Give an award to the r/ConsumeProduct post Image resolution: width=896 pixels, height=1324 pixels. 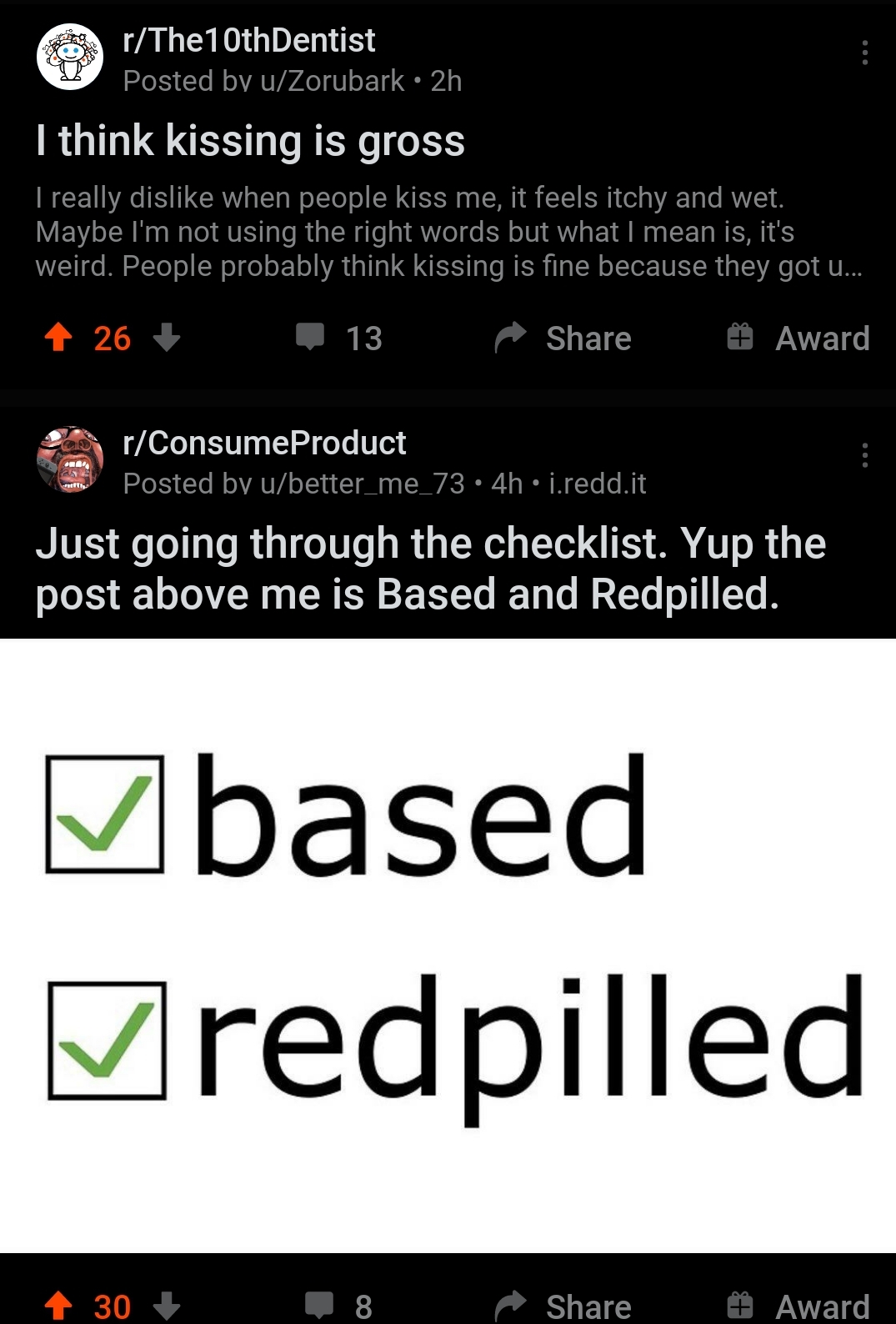(798, 1305)
